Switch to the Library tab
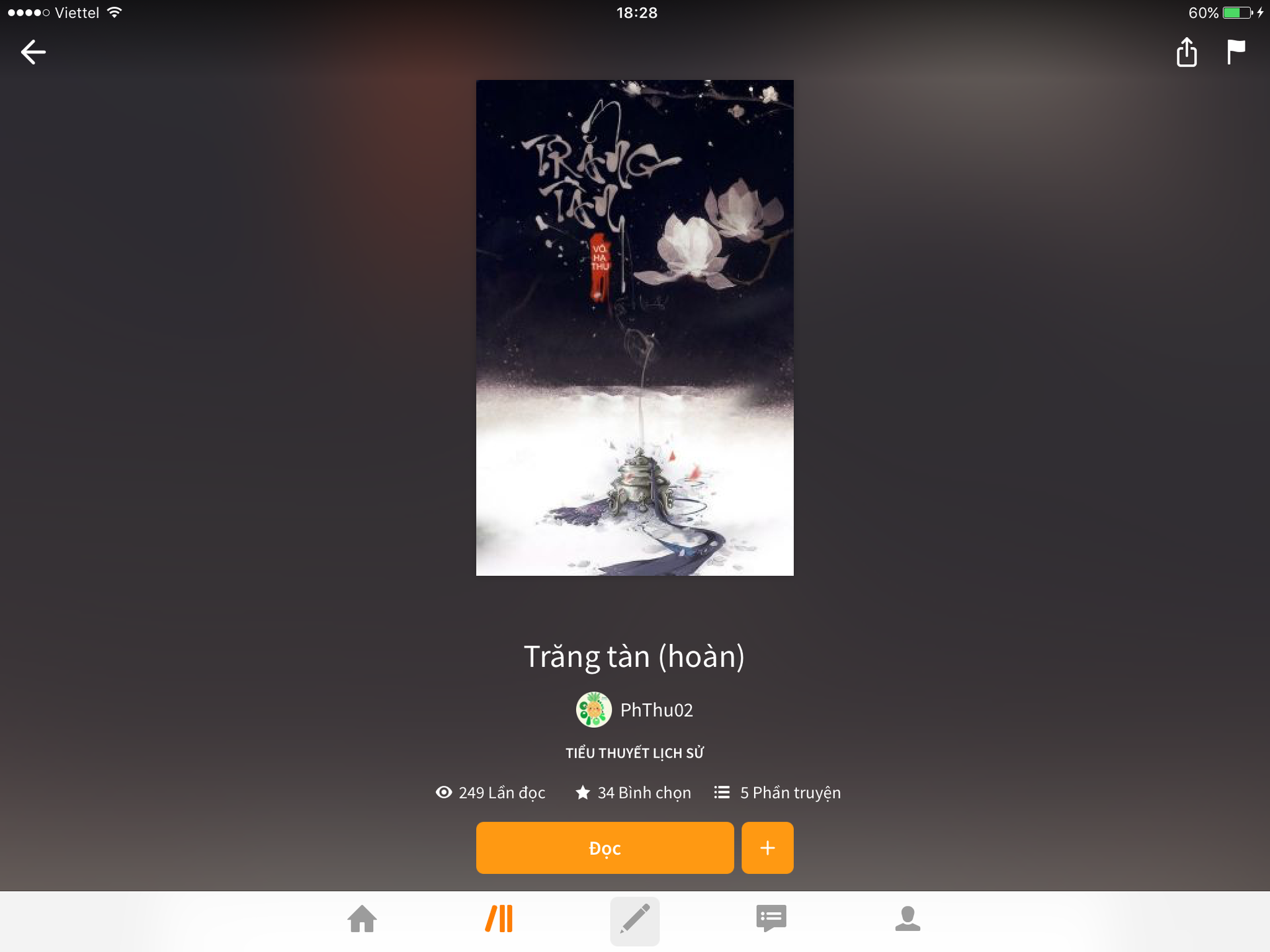 [499, 919]
